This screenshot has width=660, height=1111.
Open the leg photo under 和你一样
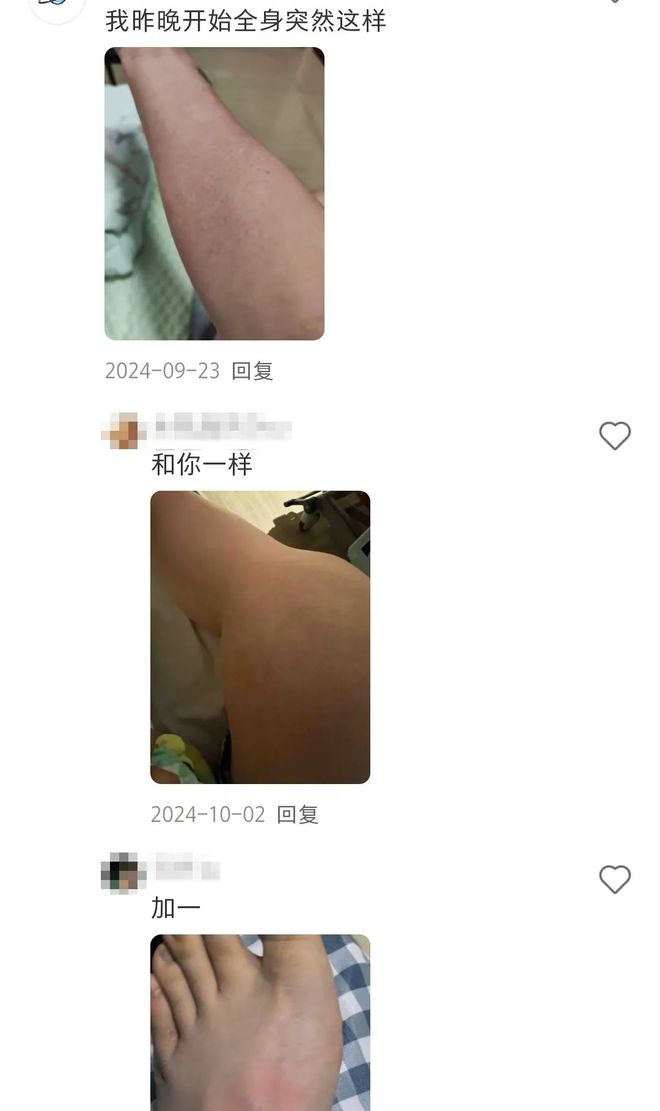(x=260, y=637)
